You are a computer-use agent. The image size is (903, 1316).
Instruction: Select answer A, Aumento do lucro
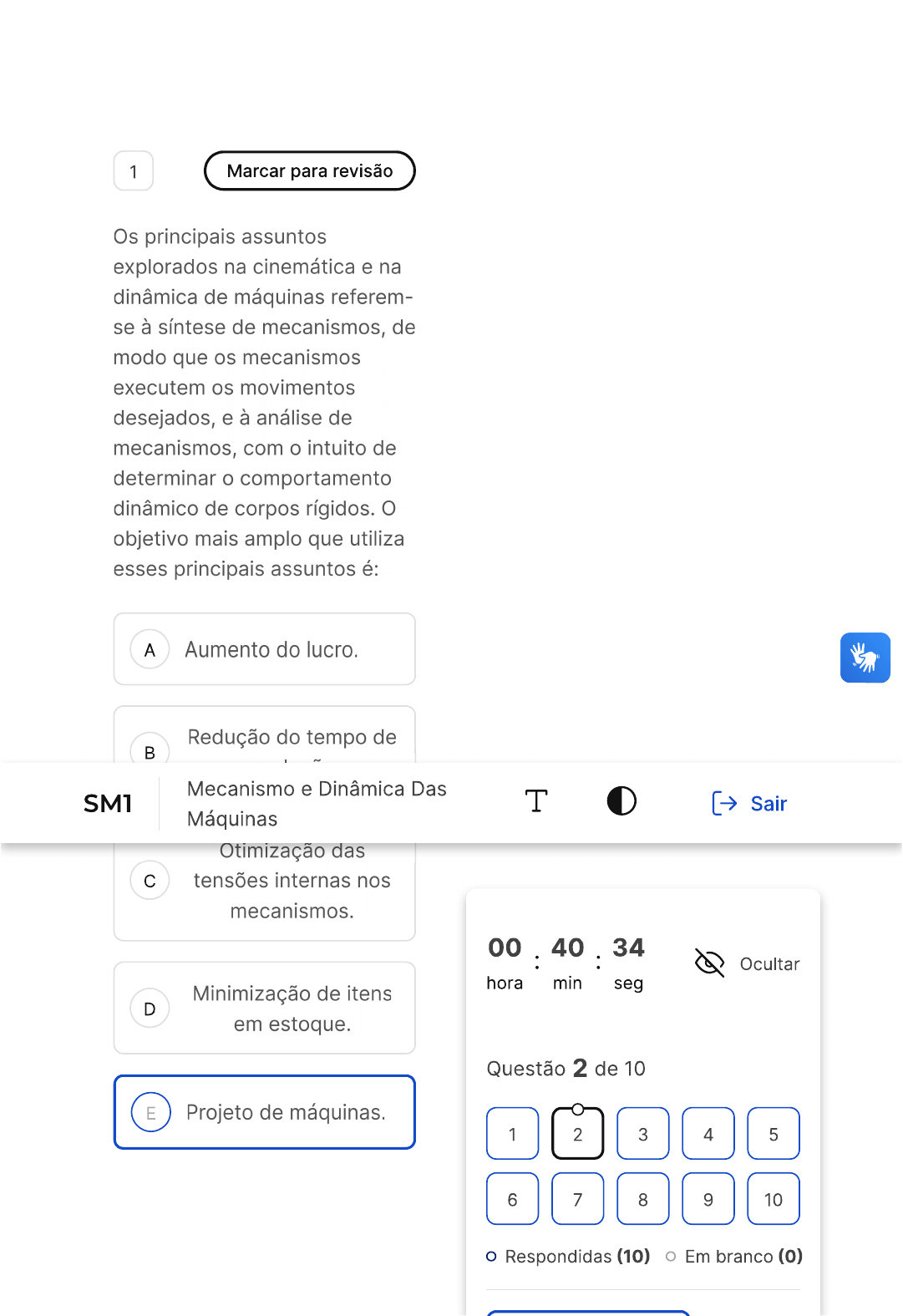[264, 649]
